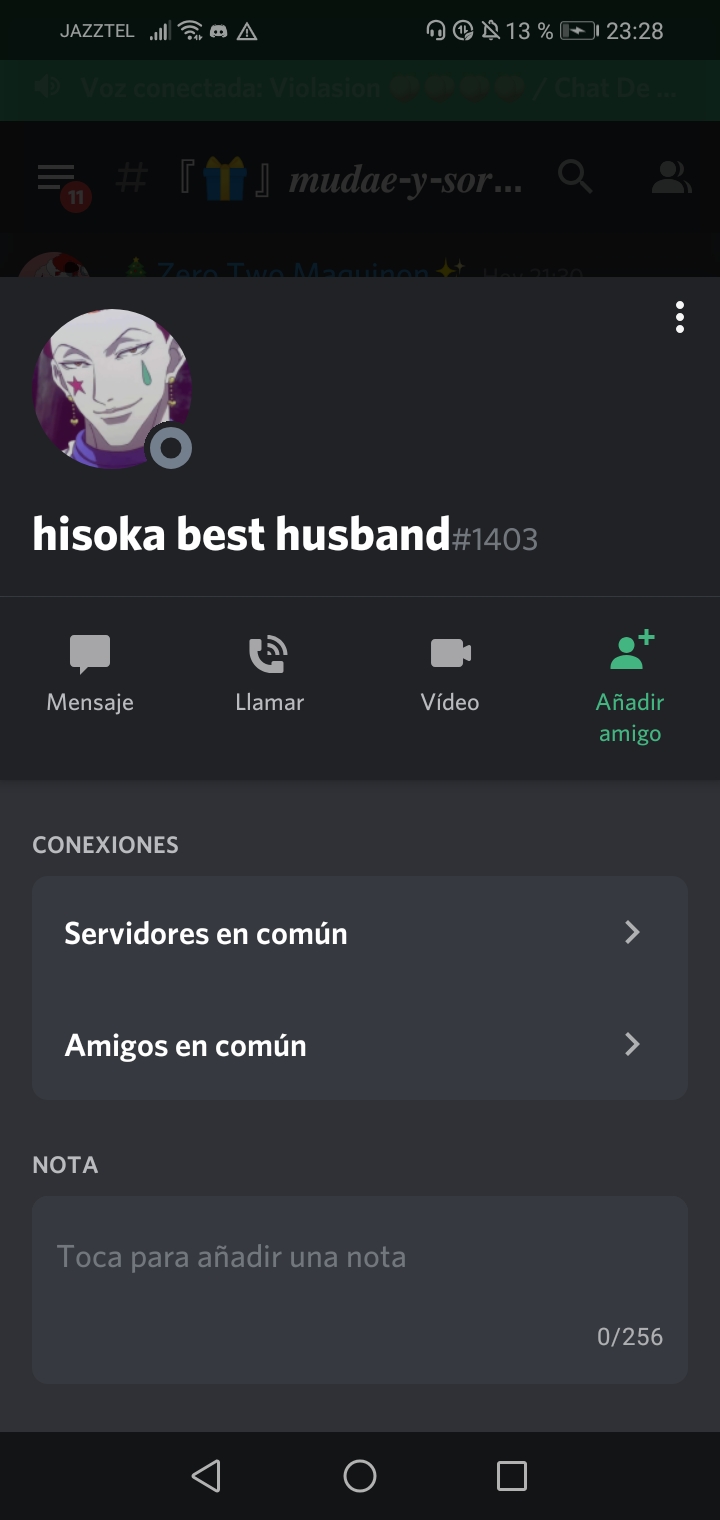720x1520 pixels.
Task: Go to the home screen
Action: coord(360,1476)
